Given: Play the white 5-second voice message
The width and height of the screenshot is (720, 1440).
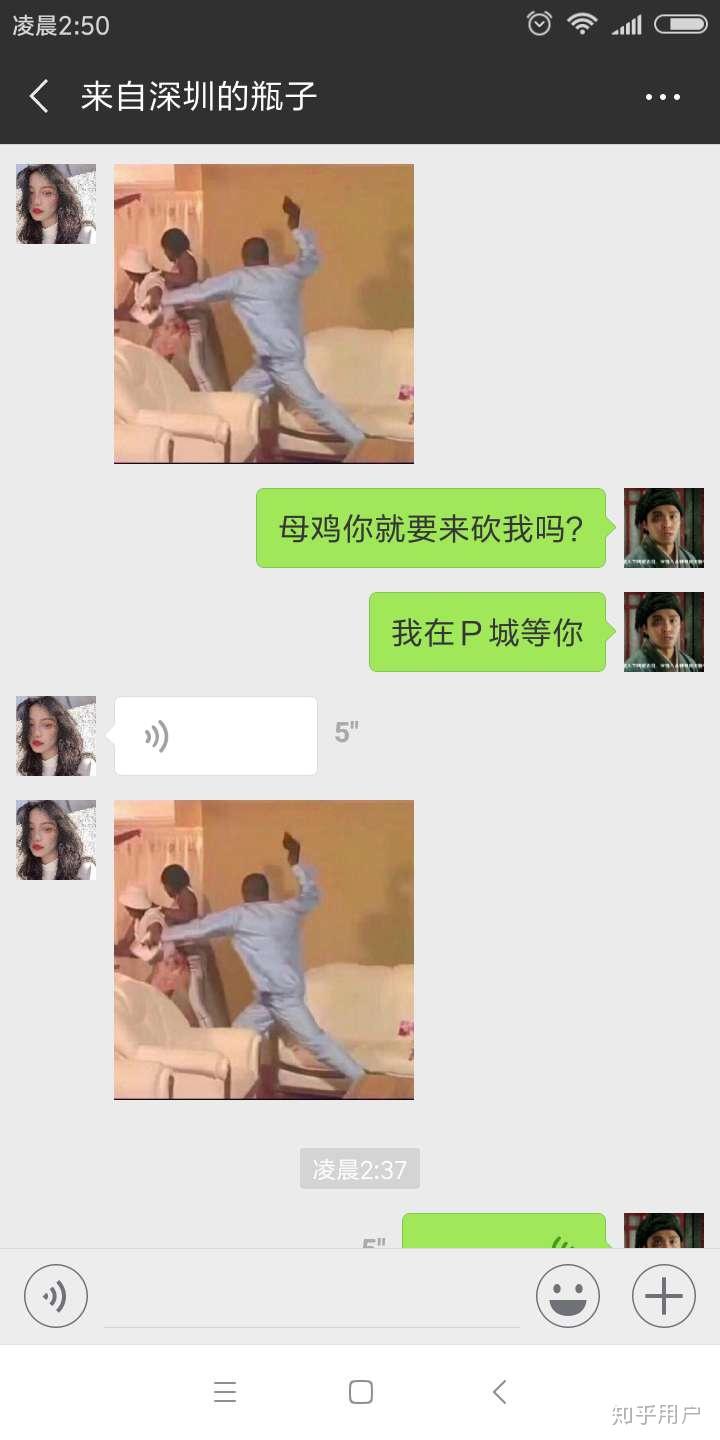Looking at the screenshot, I should [215, 736].
